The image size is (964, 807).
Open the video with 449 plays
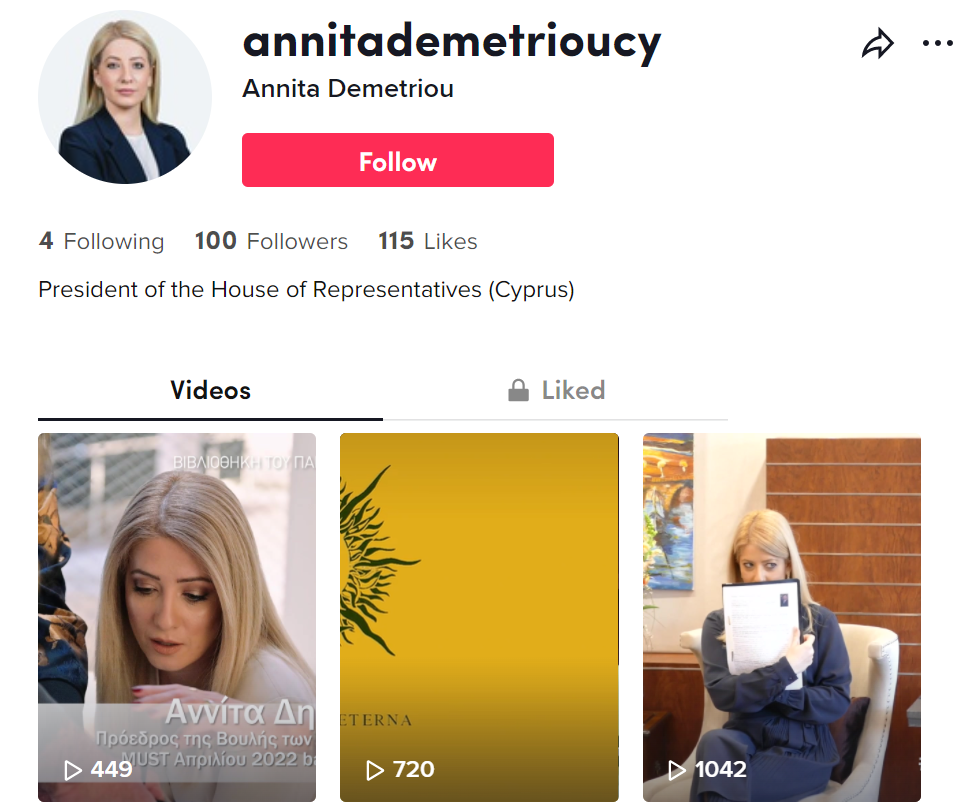tap(177, 616)
